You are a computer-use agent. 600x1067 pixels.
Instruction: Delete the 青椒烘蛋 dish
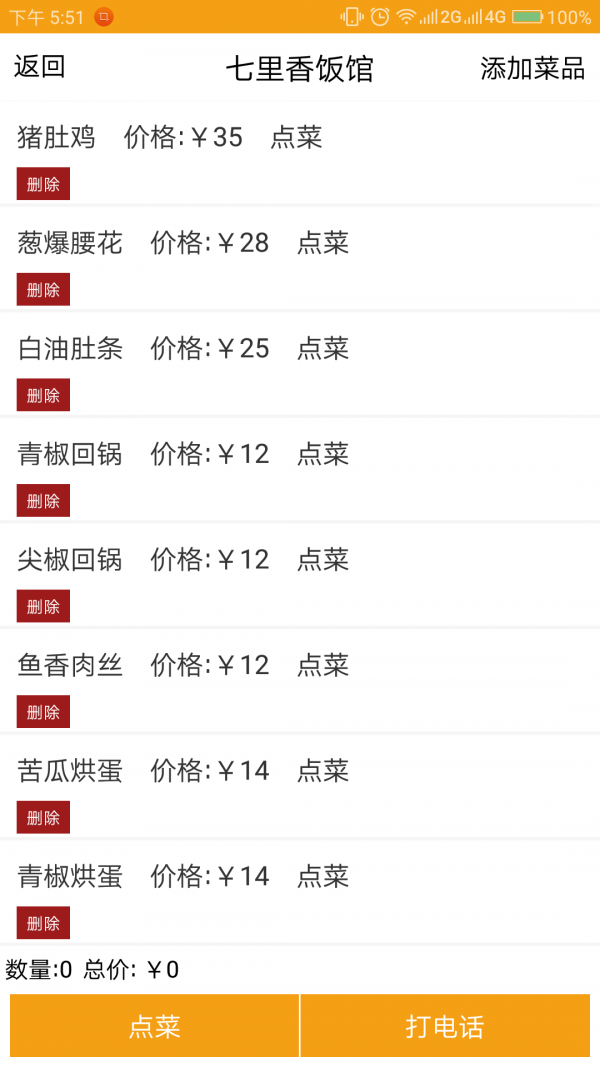pos(43,923)
